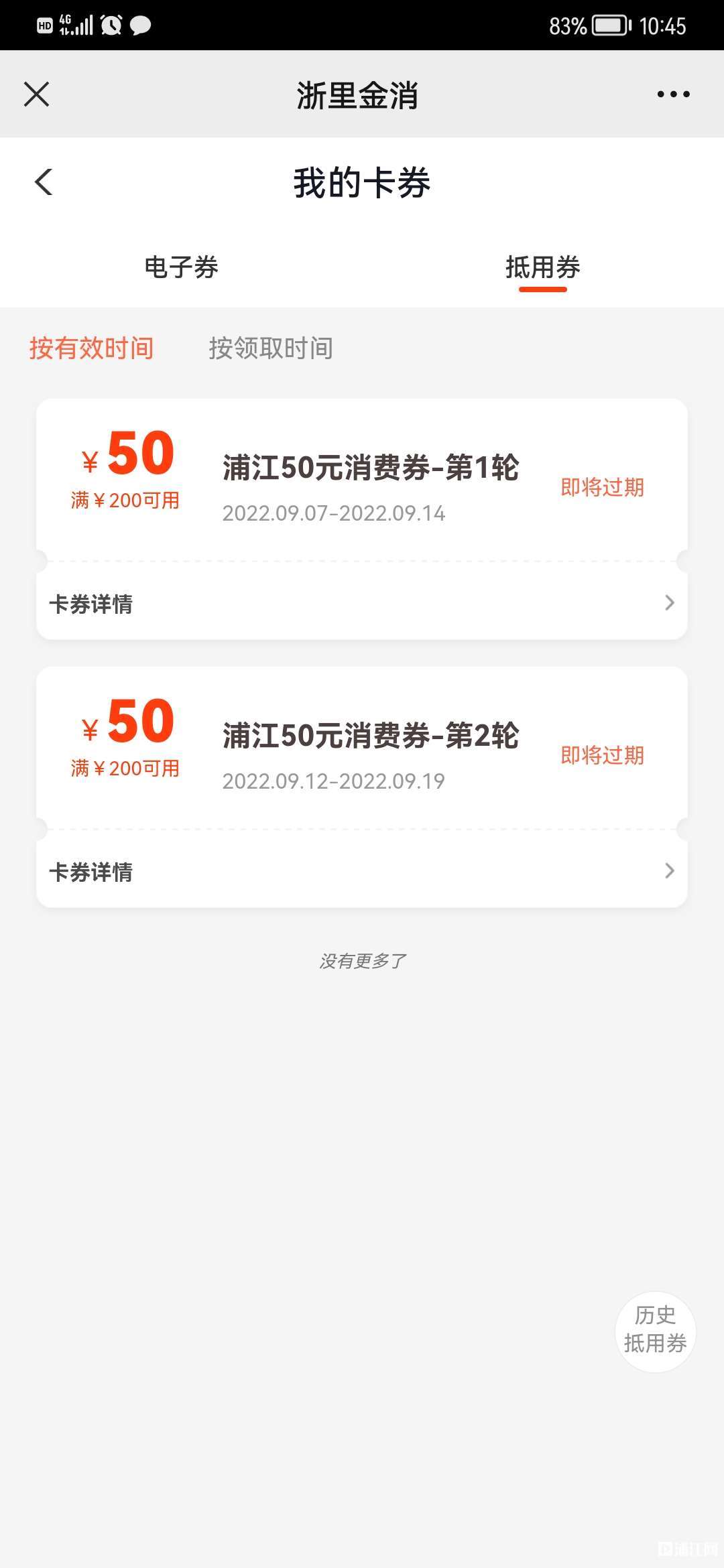Sort coupons by 按有效时间
Screen dimensions: 724x1568
(91, 348)
